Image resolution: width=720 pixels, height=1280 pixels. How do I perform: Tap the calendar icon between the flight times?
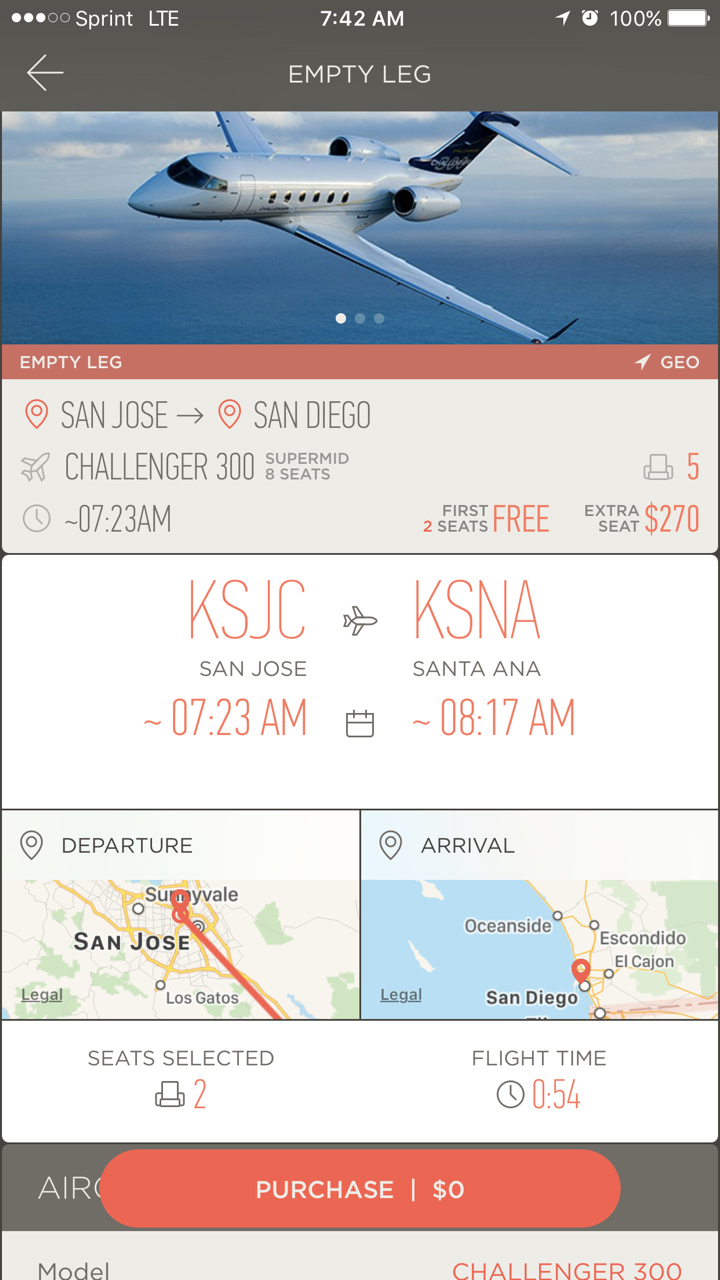tap(360, 723)
